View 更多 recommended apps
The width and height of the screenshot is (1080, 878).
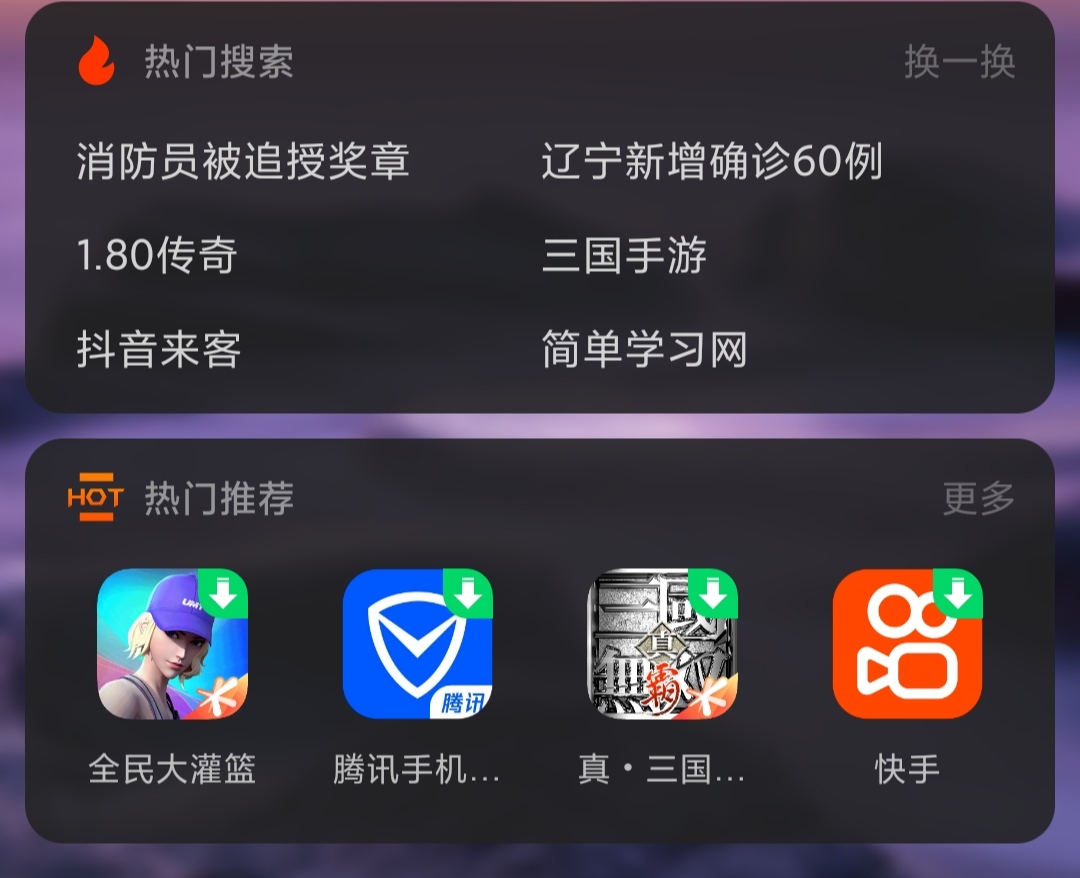click(x=978, y=497)
